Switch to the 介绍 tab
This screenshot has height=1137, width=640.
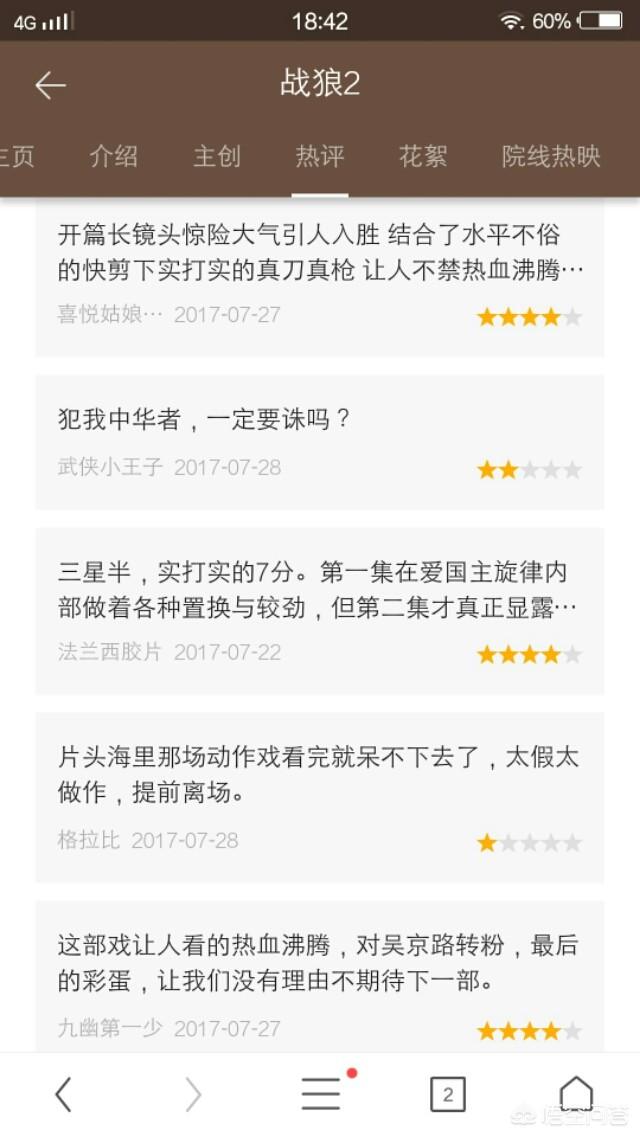pyautogui.click(x=114, y=156)
